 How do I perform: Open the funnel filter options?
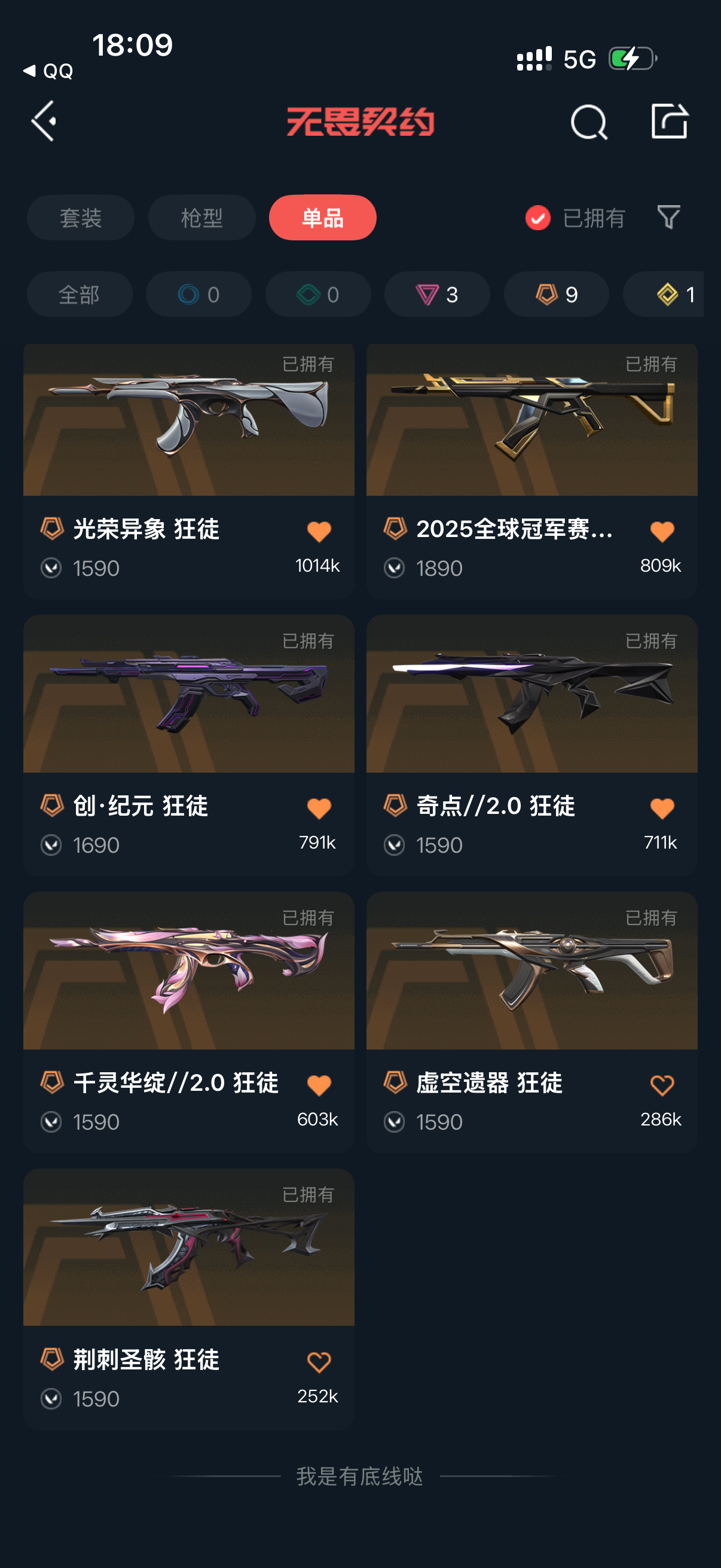pos(668,217)
